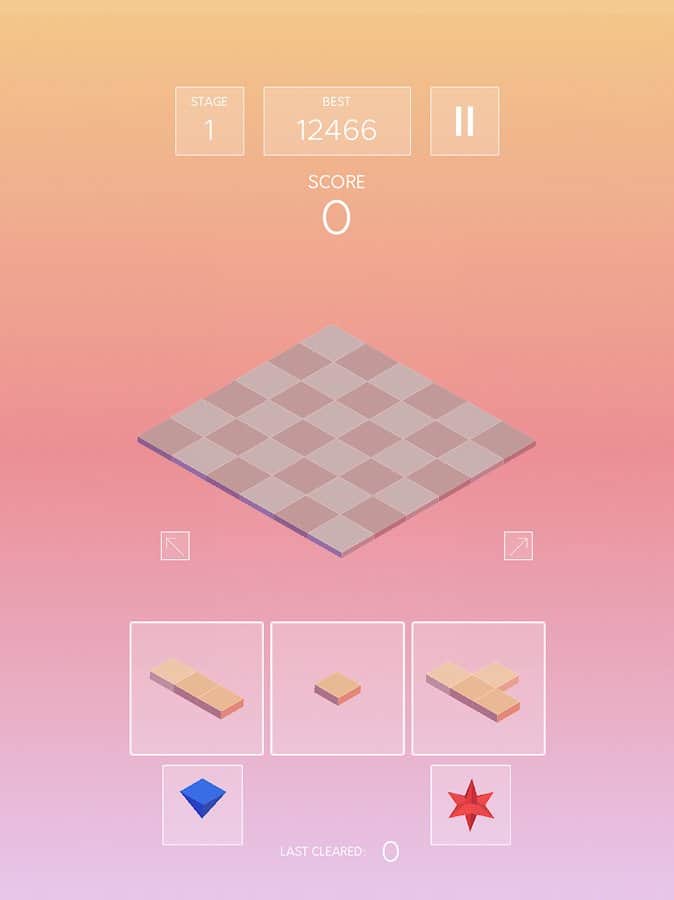Use the blue gem power-up
674x900 pixels.
pos(202,804)
